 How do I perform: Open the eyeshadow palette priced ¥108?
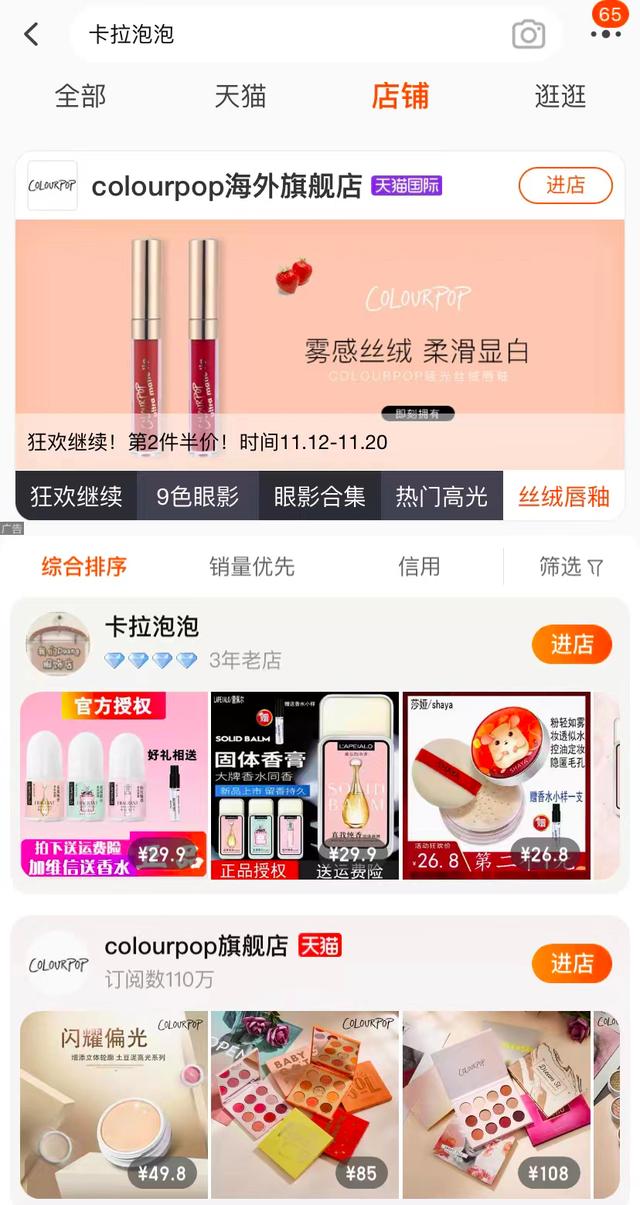coord(497,1104)
